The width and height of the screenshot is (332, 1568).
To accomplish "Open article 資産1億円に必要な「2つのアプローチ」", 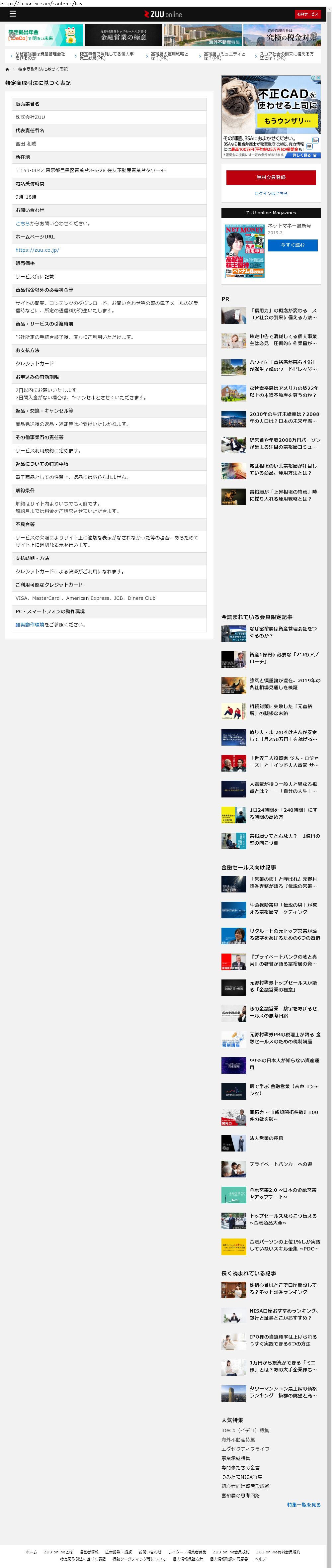I will coord(283,658).
